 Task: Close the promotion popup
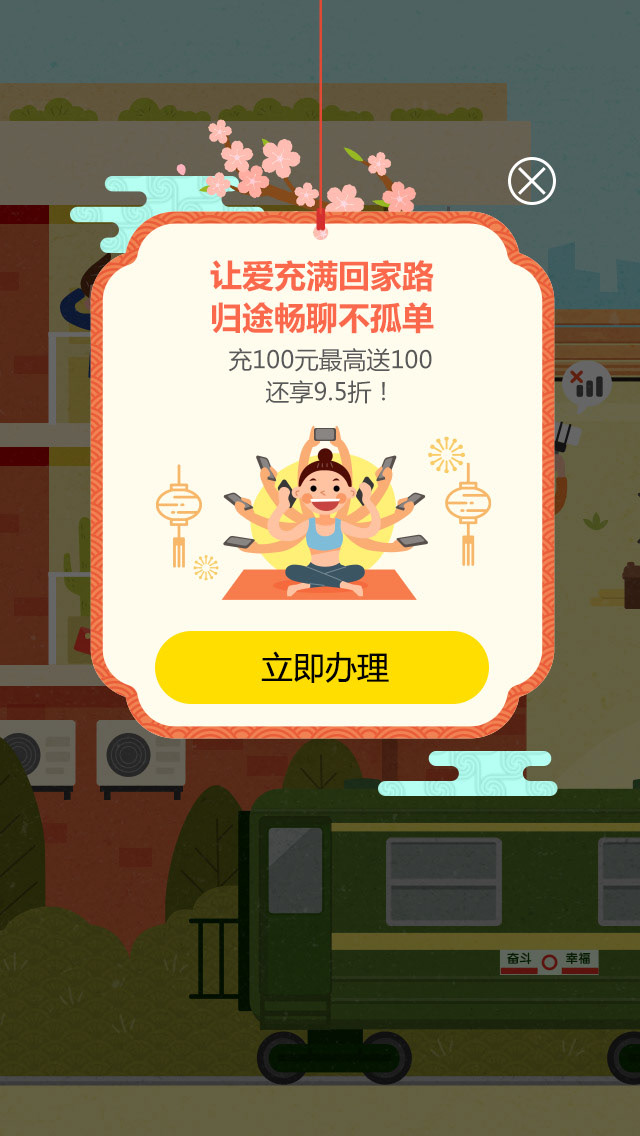click(532, 181)
